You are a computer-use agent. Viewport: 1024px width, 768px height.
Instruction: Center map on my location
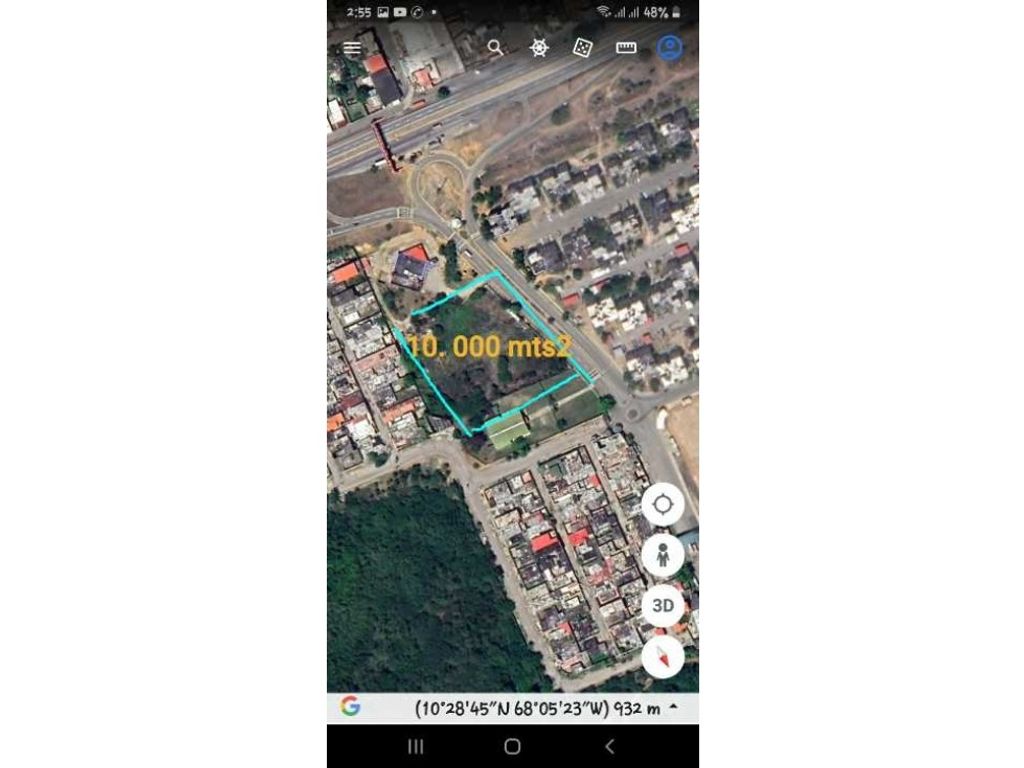663,504
